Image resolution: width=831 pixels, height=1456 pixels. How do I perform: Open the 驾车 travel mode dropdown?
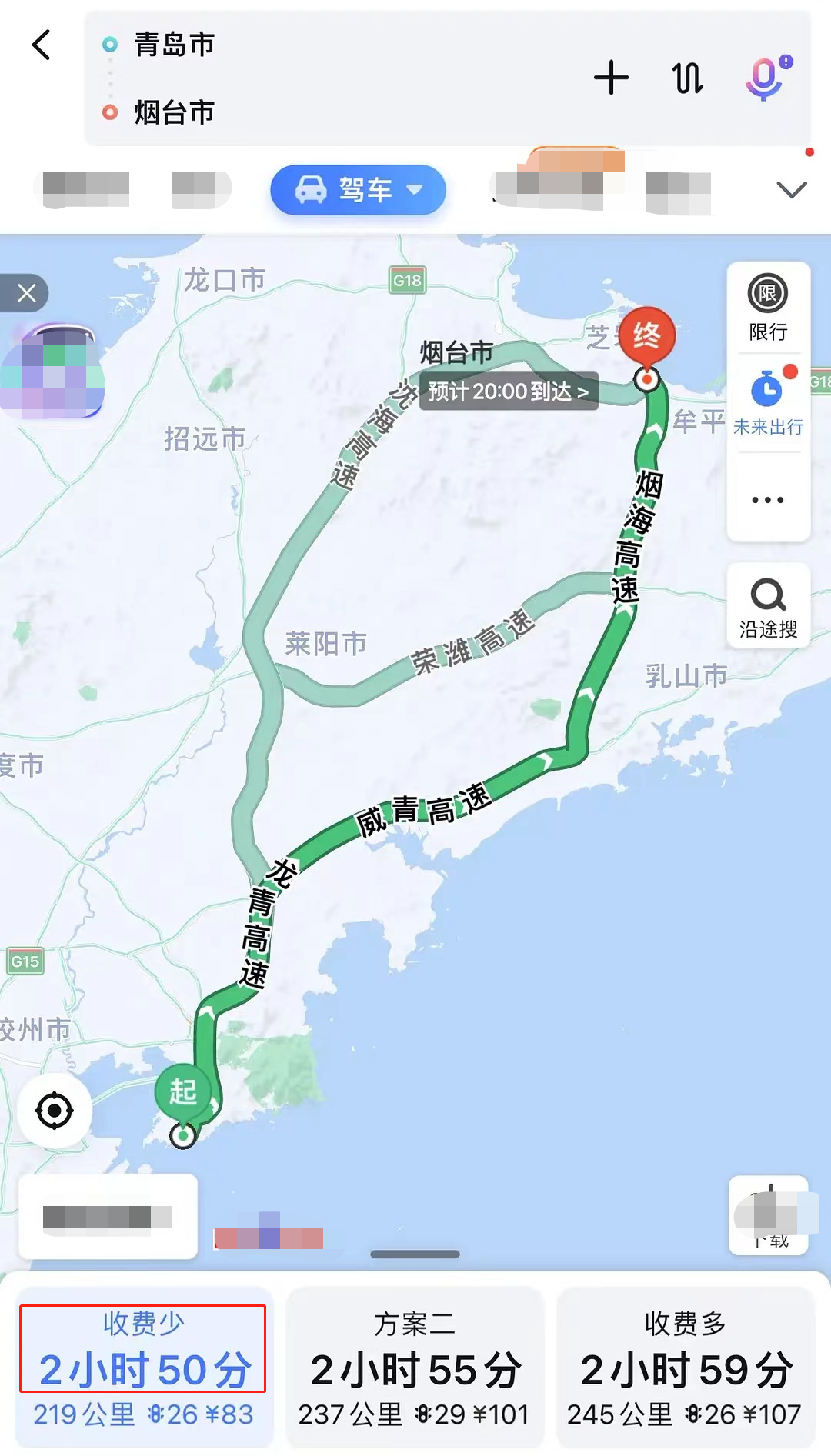coord(359,189)
